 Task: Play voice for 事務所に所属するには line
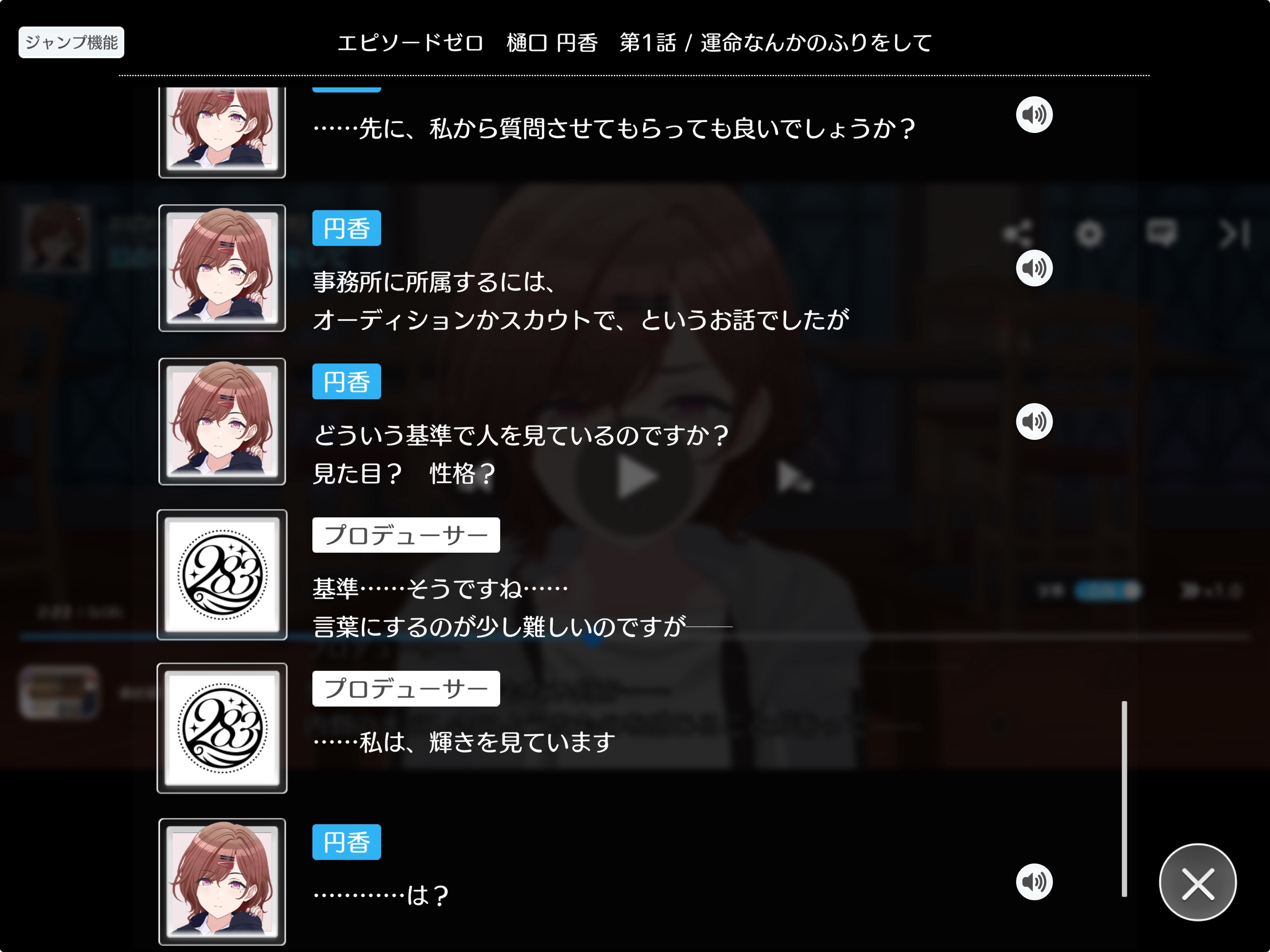[1033, 268]
